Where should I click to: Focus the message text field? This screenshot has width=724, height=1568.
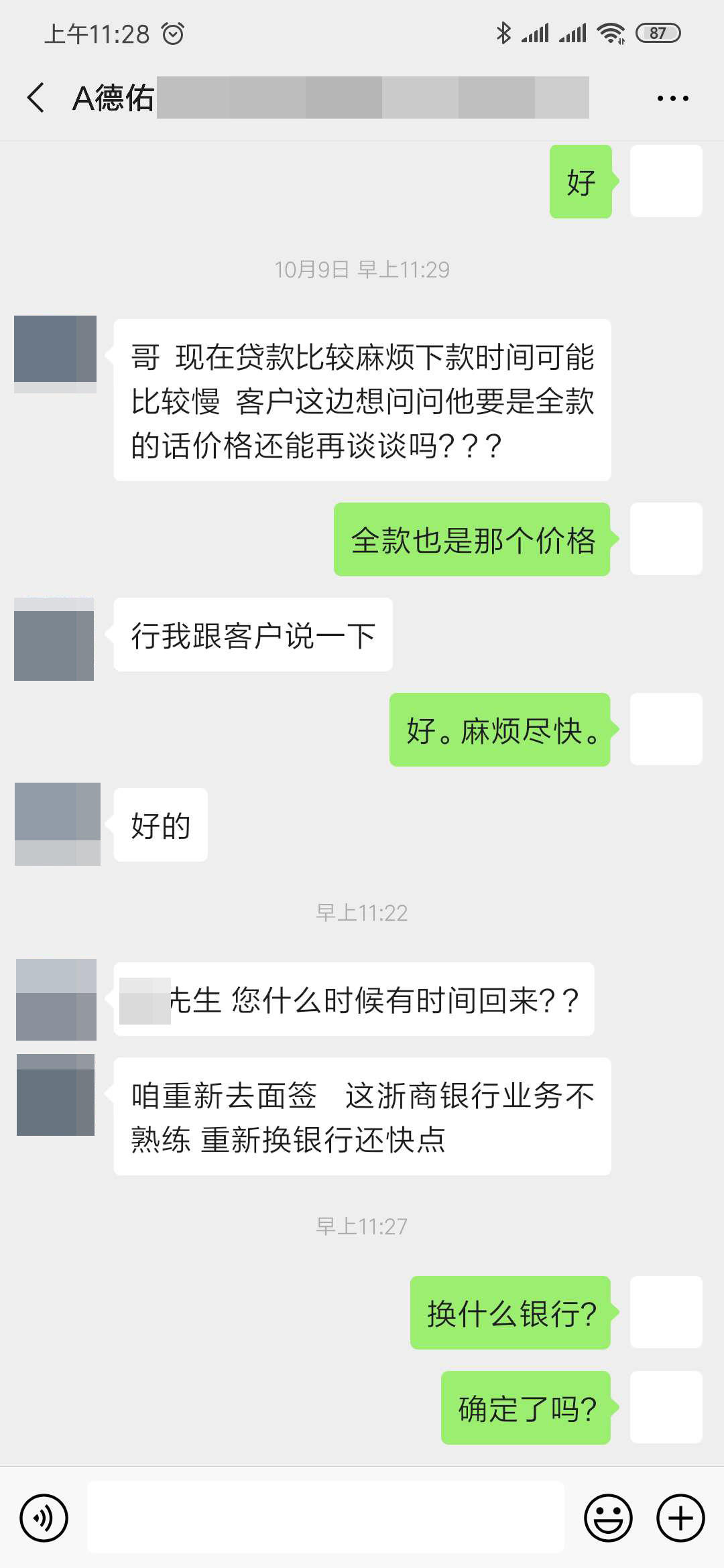[326, 1517]
